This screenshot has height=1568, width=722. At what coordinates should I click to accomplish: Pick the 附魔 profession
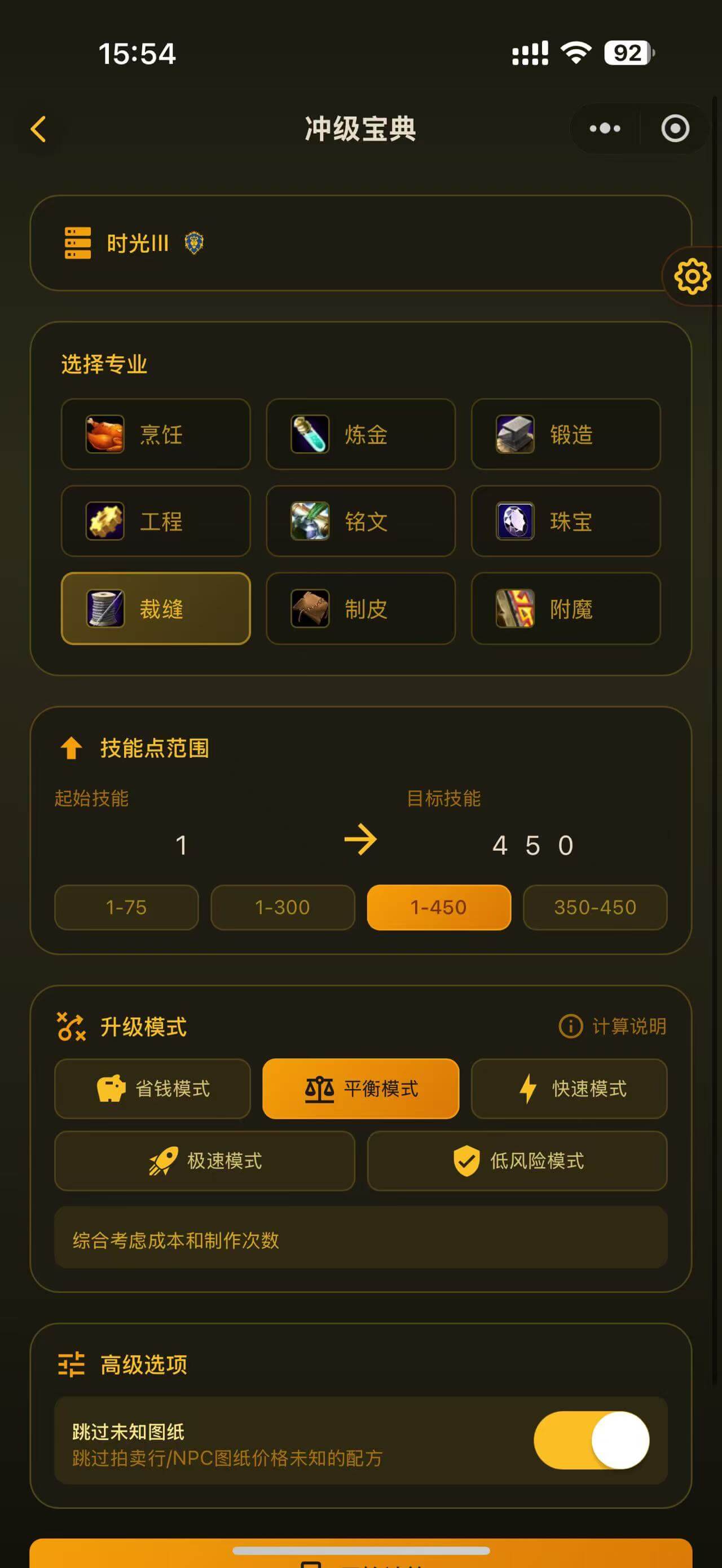coord(566,608)
